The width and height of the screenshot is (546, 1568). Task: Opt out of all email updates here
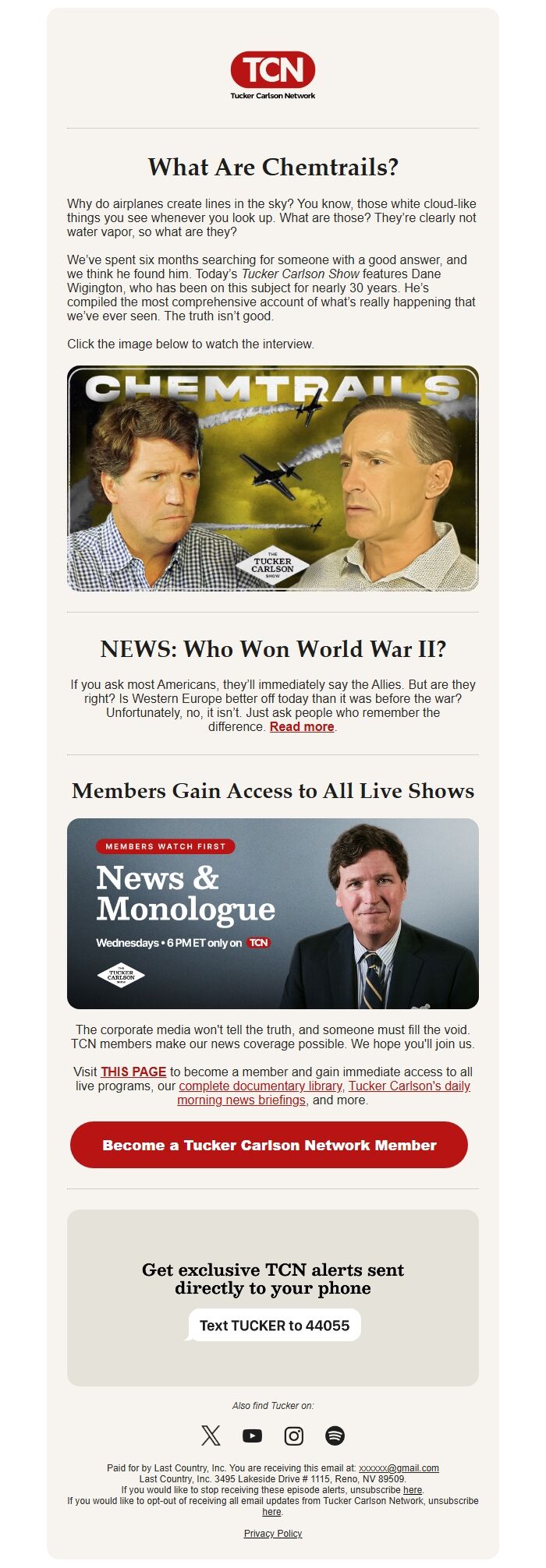tap(271, 1511)
